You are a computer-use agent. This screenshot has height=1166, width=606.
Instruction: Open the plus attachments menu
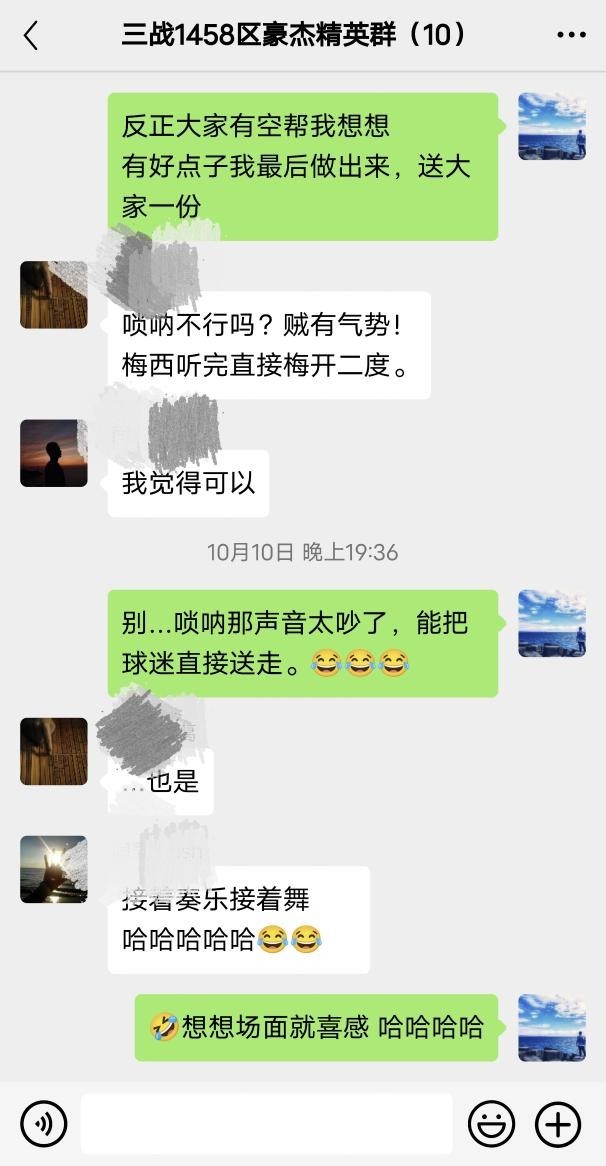click(x=558, y=1124)
